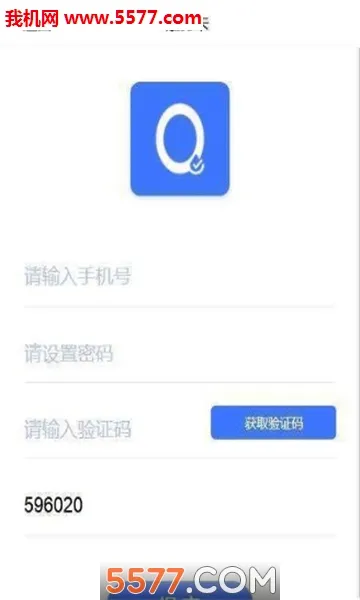Edit the field containing 596020
Screen dimensions: 360x600
click(180, 505)
